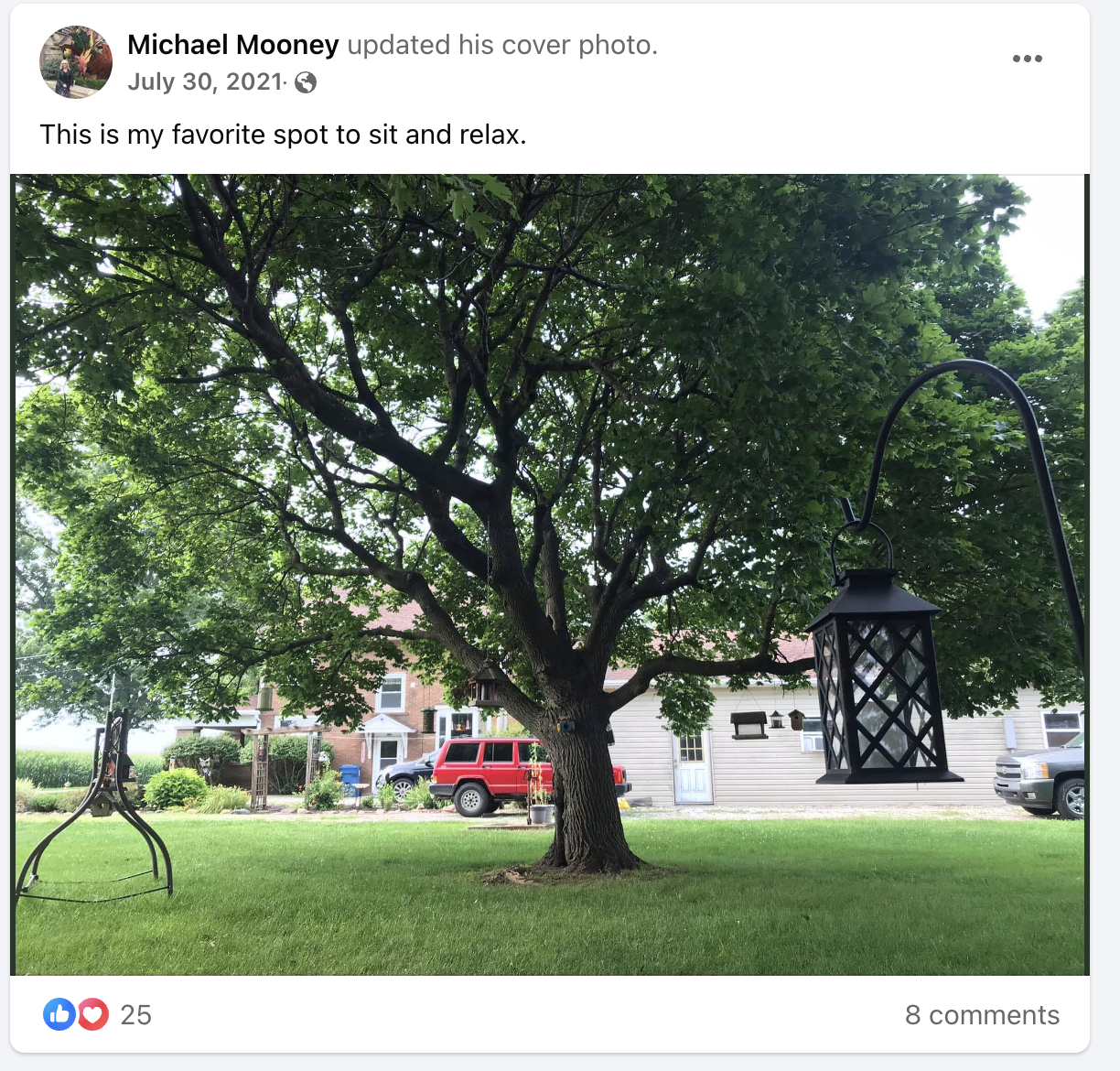View the cover photo full screen

(549, 574)
